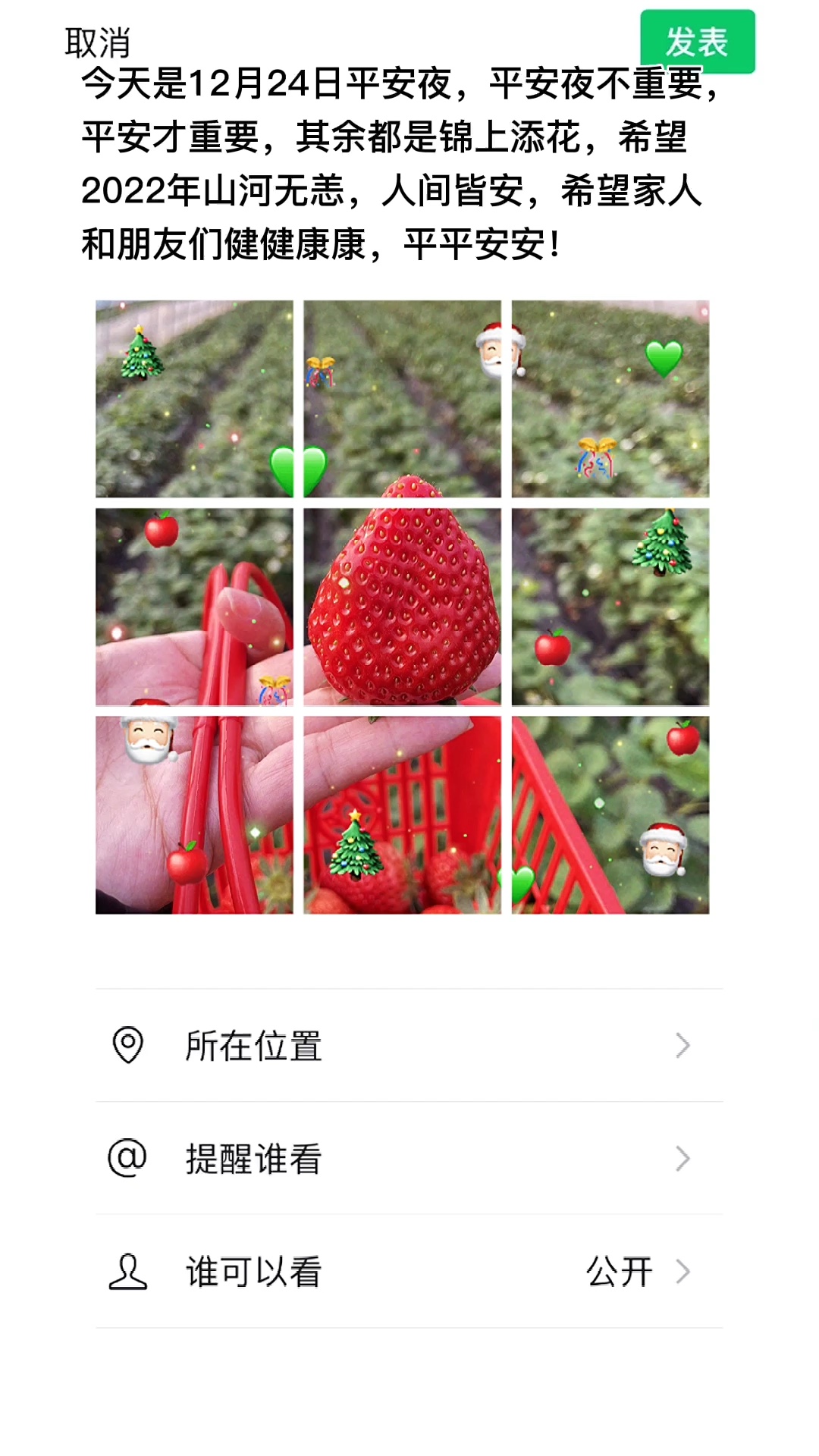Tap 取消 to cancel the post

(x=97, y=42)
